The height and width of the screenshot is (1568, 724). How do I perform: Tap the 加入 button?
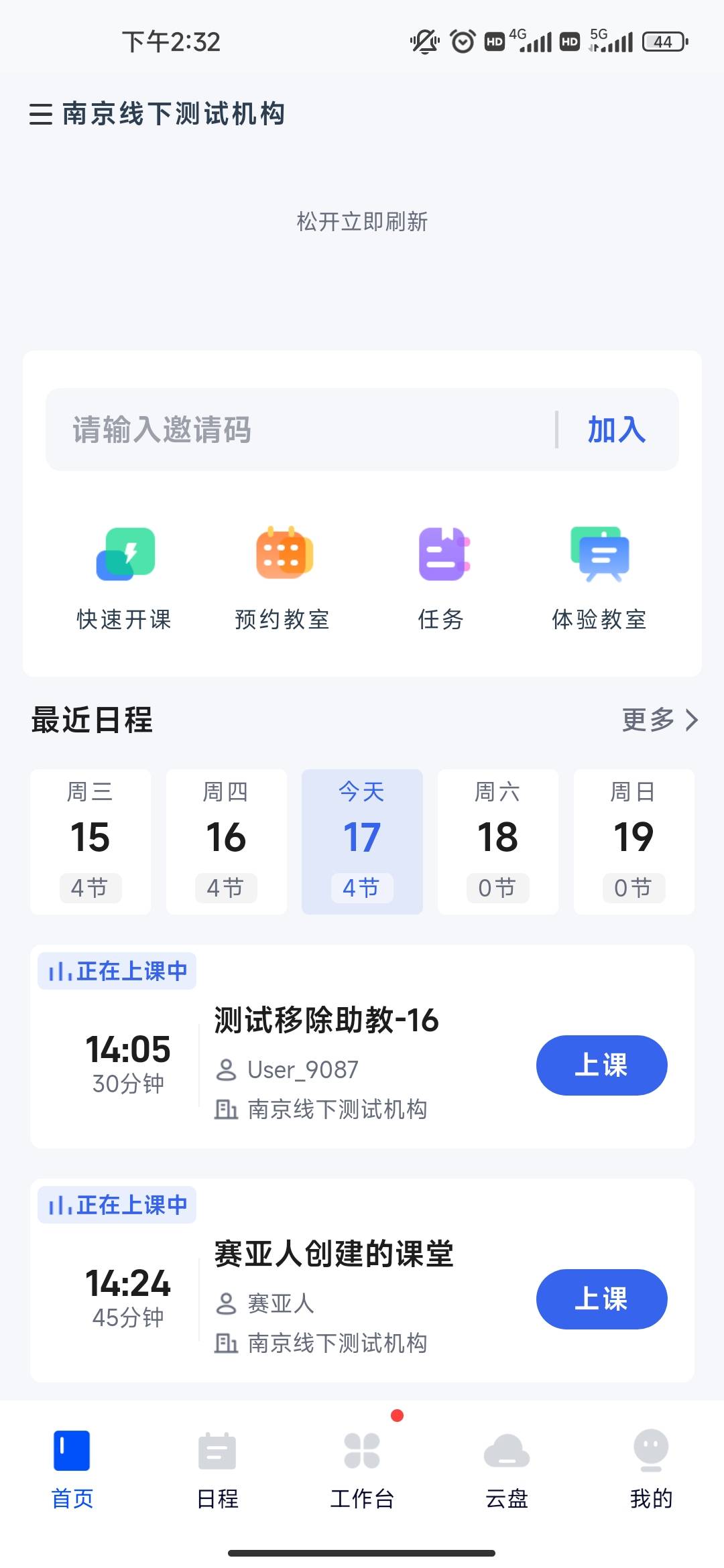tap(617, 430)
